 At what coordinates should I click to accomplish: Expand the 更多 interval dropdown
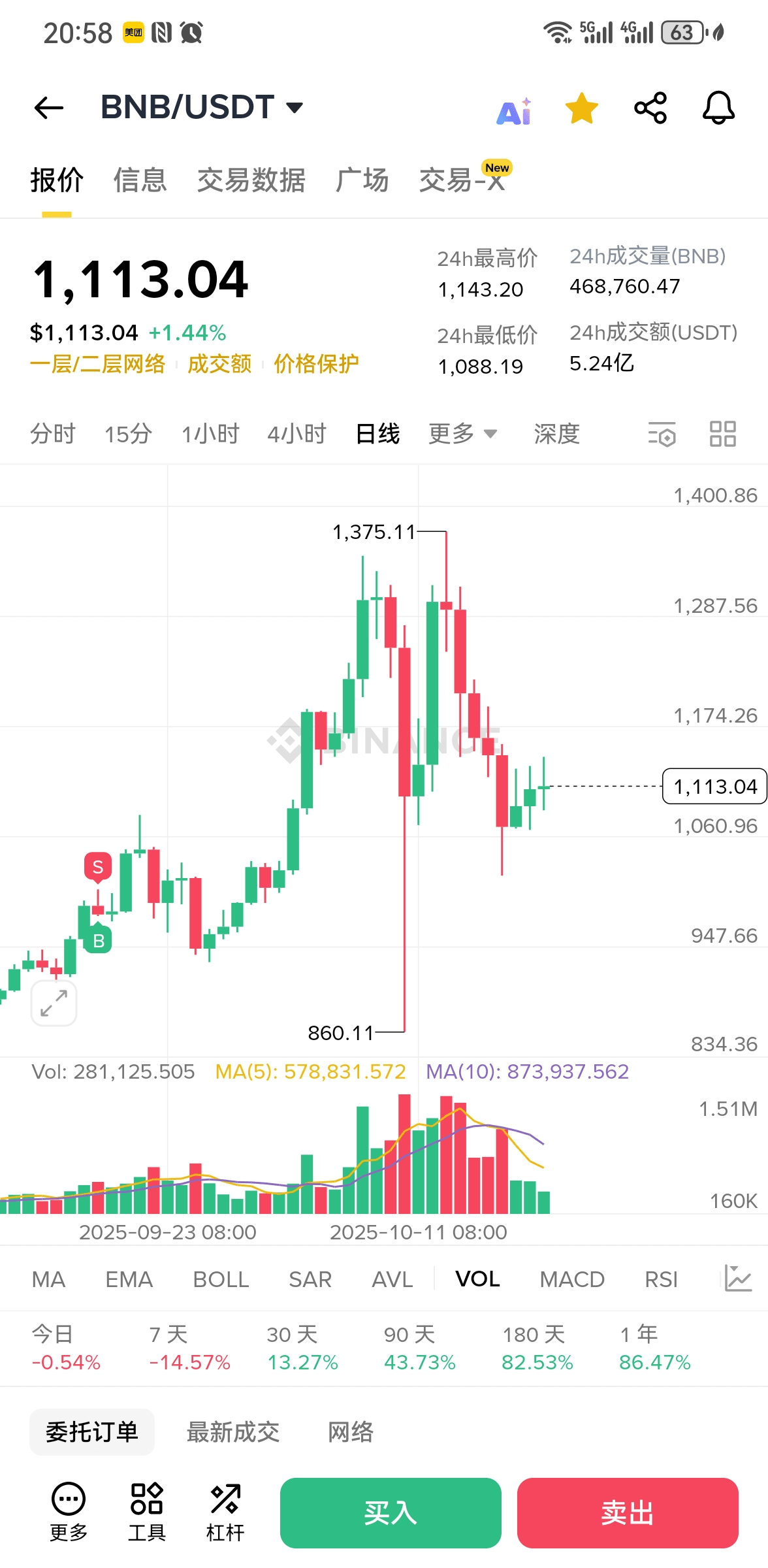point(462,434)
